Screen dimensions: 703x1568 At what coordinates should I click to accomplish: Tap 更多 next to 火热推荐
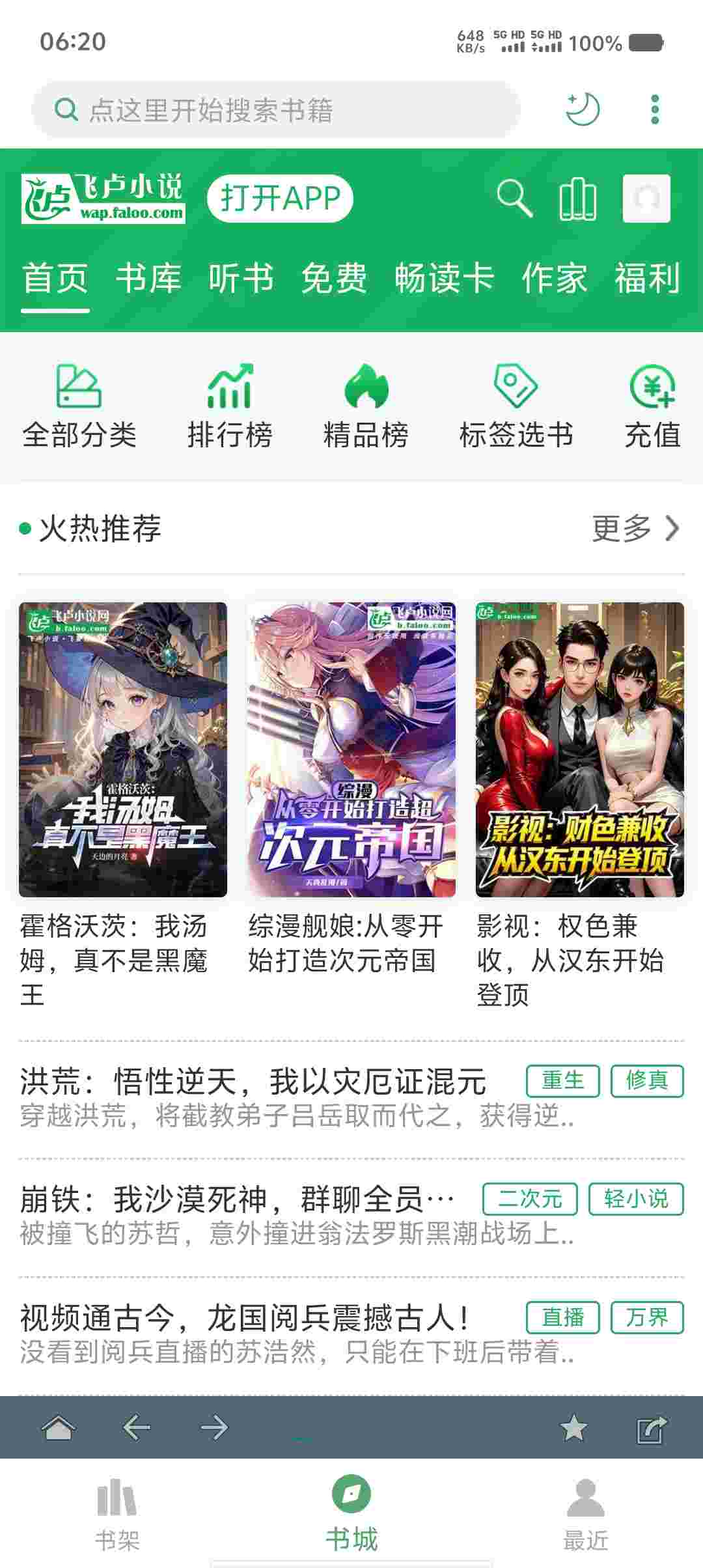tap(635, 528)
